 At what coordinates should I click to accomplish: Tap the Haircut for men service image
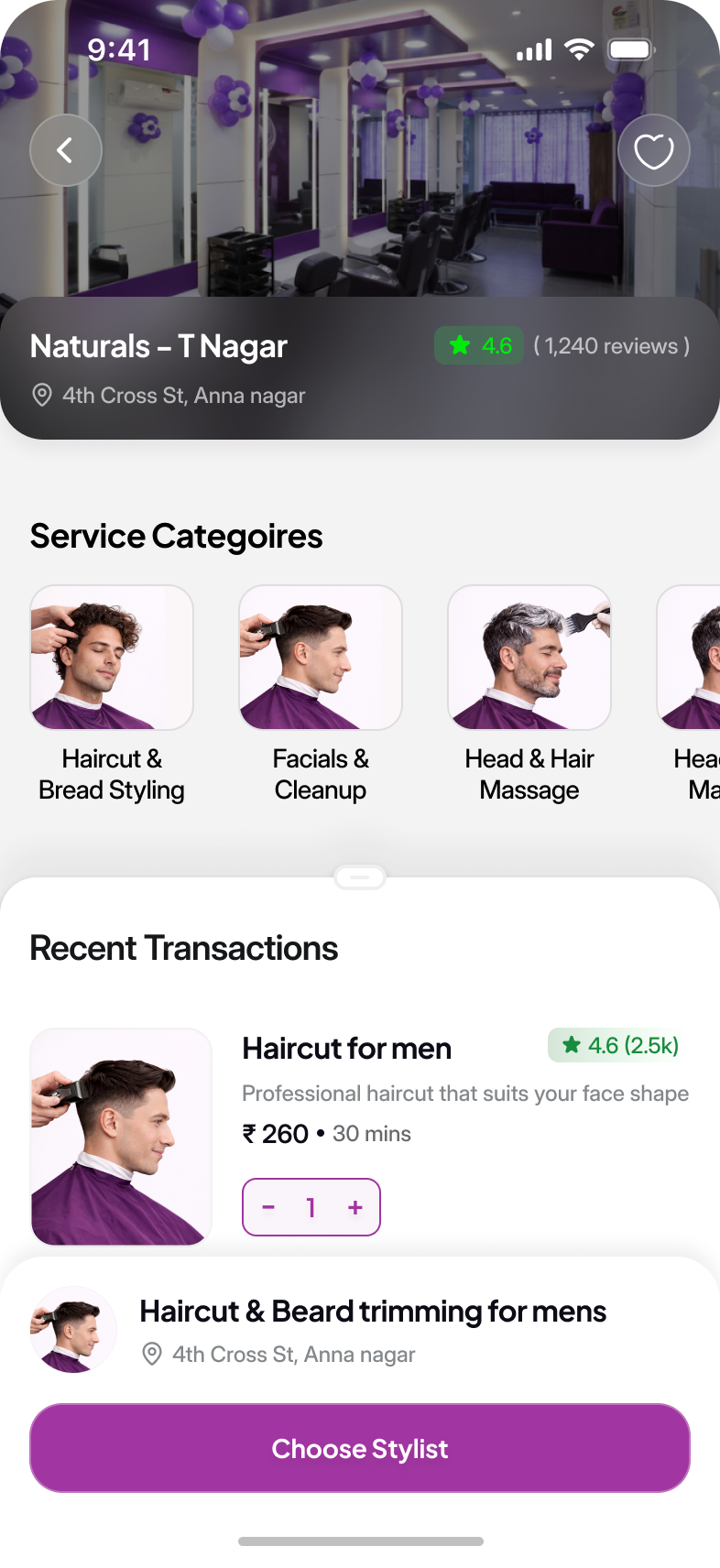(120, 1137)
